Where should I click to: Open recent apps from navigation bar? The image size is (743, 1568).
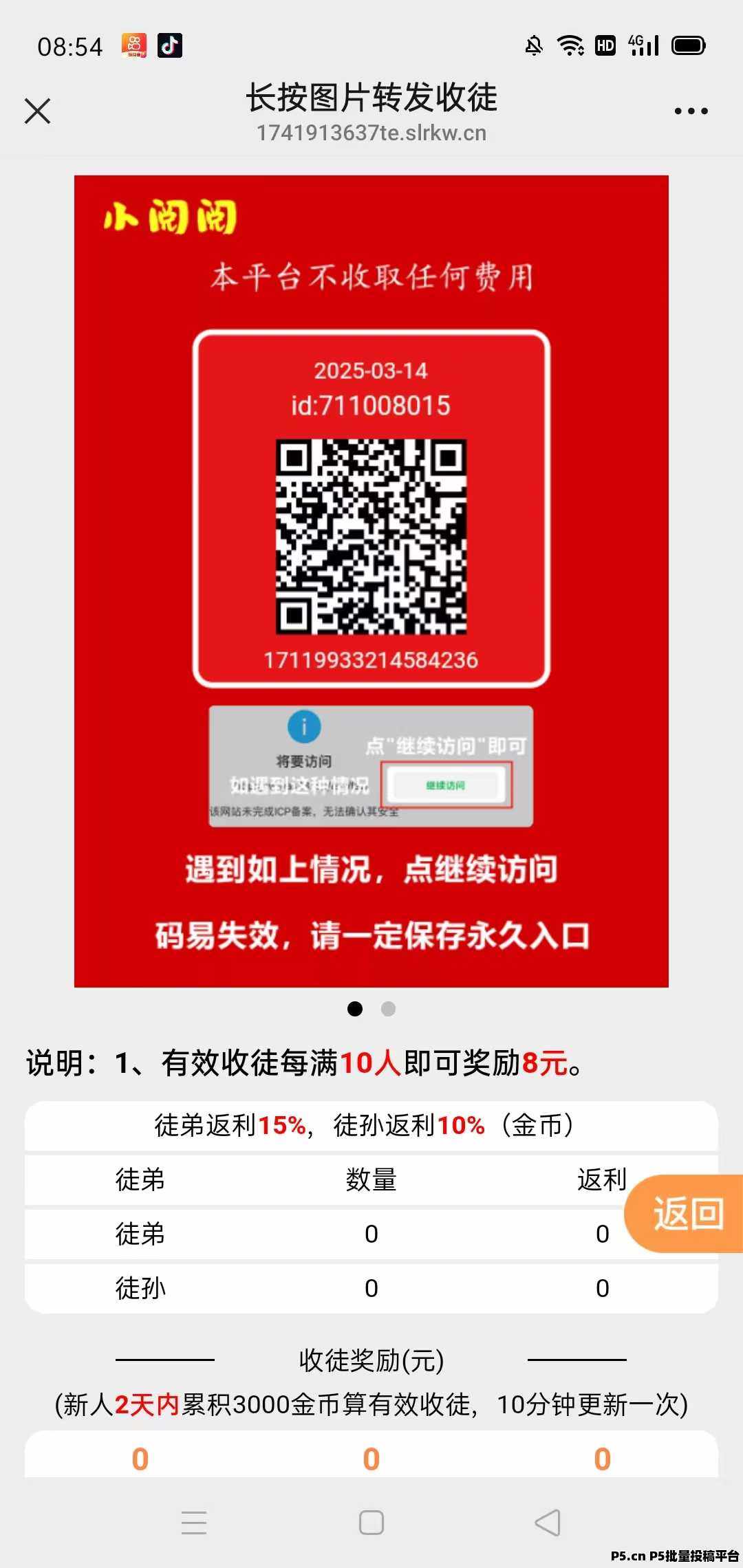(x=194, y=1523)
